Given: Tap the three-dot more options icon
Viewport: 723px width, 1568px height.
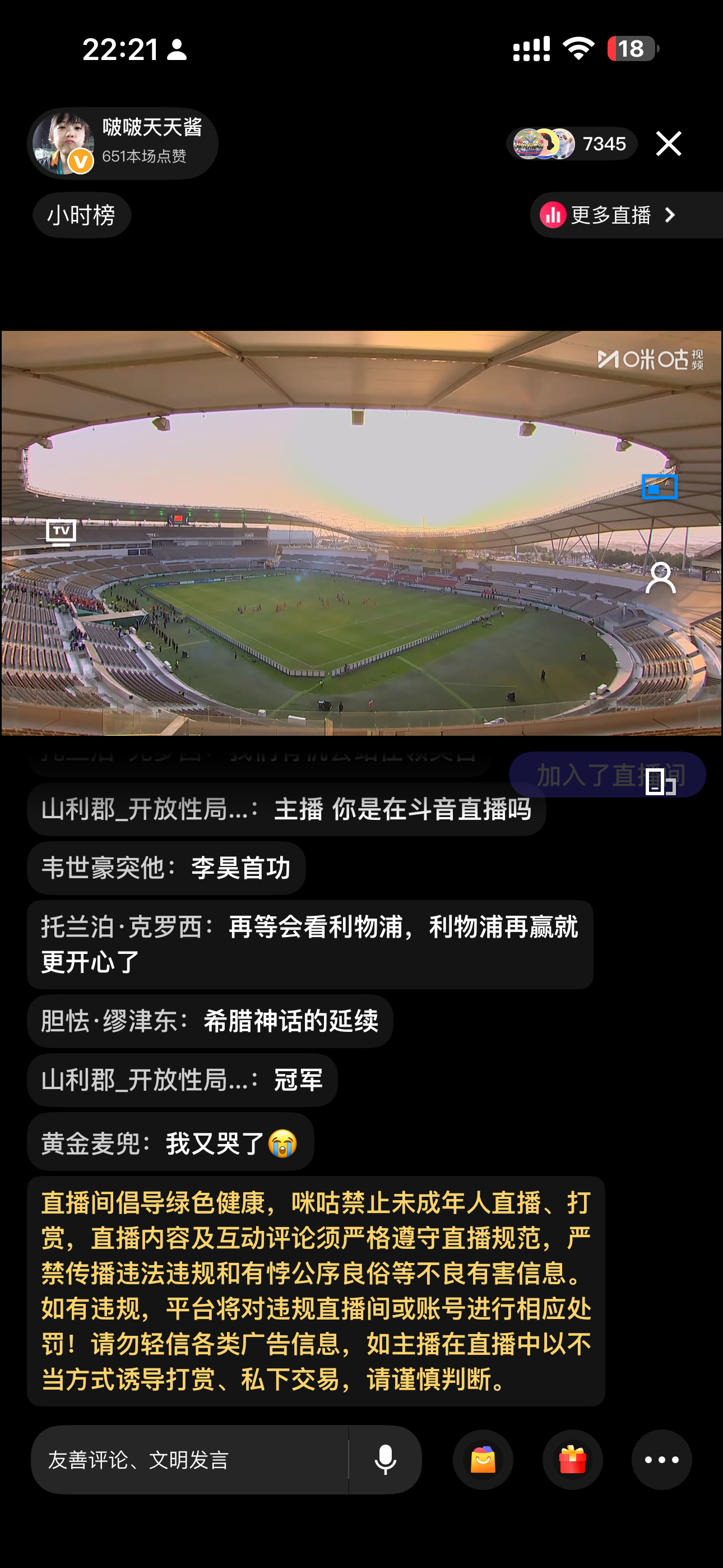Looking at the screenshot, I should pos(661,1460).
